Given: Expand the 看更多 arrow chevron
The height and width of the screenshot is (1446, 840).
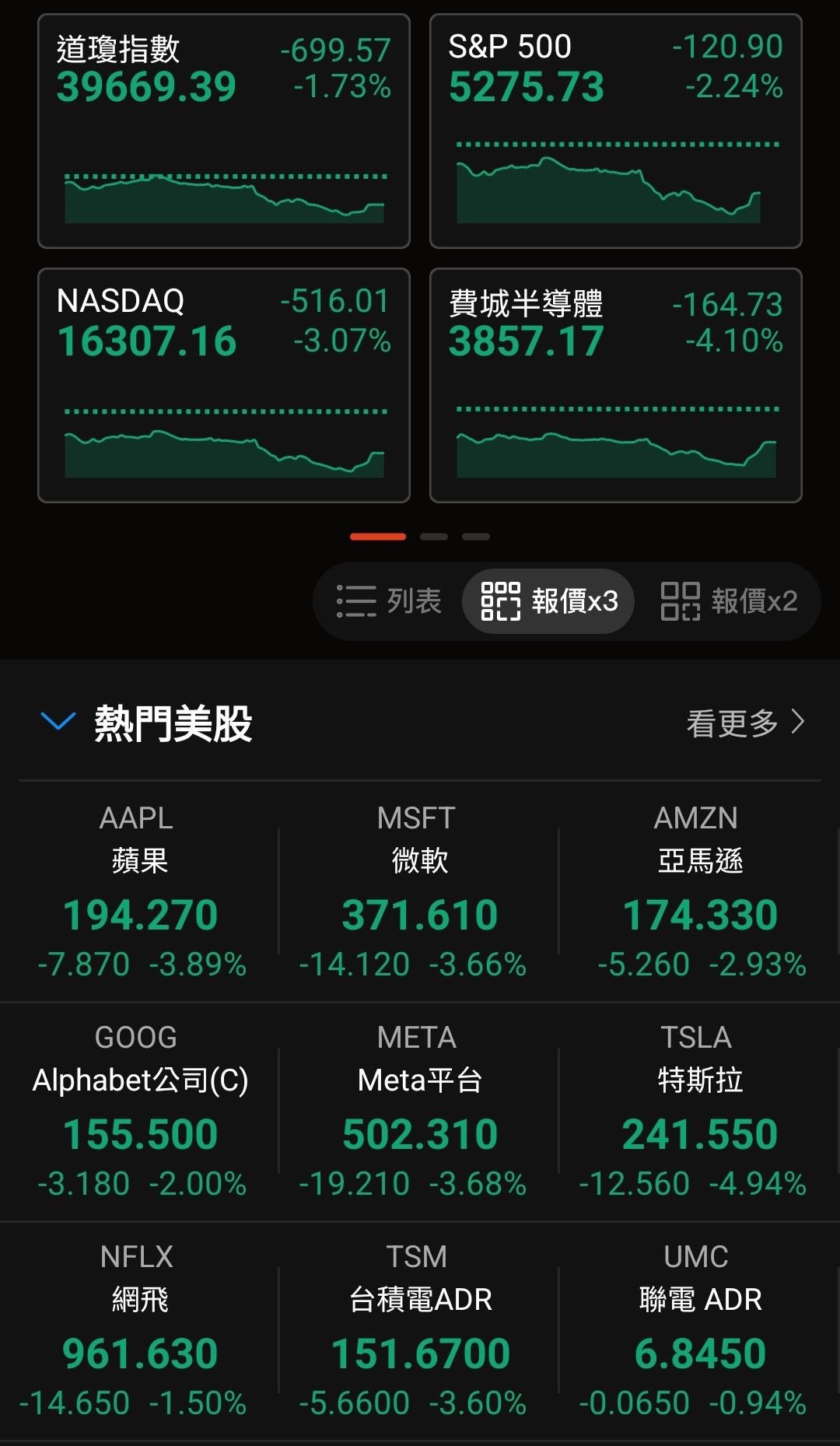Looking at the screenshot, I should (x=798, y=723).
